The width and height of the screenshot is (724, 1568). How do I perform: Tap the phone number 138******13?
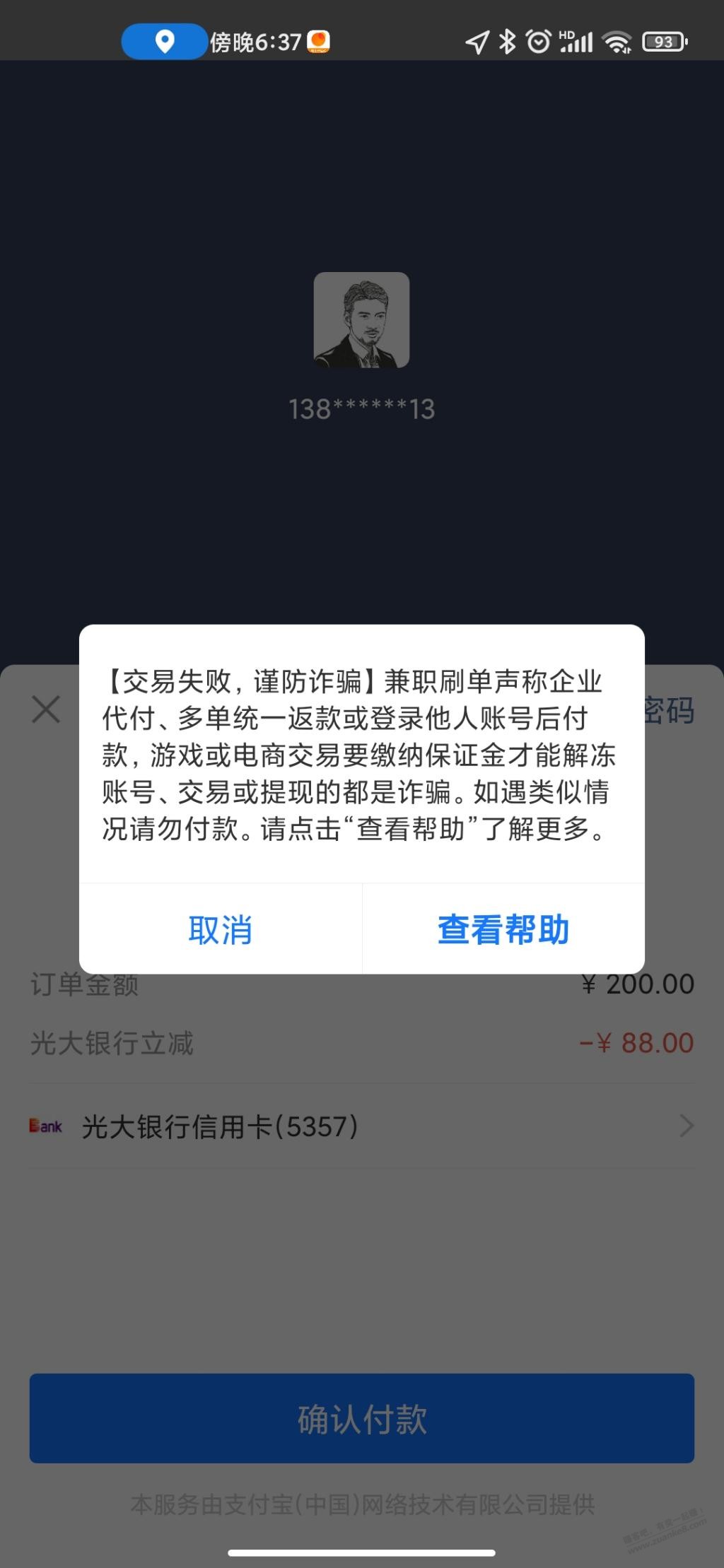coord(362,408)
